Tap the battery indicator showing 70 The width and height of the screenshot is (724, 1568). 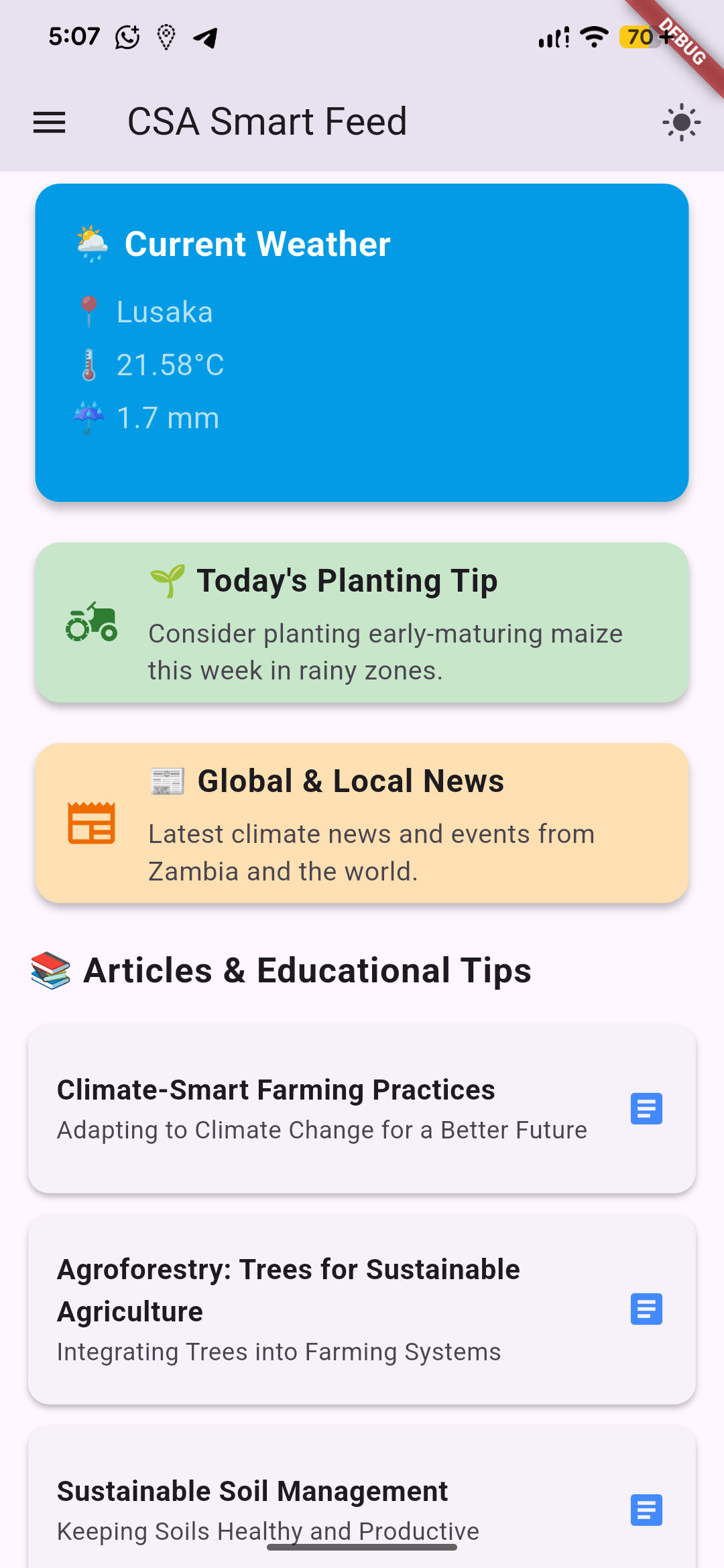pyautogui.click(x=642, y=38)
